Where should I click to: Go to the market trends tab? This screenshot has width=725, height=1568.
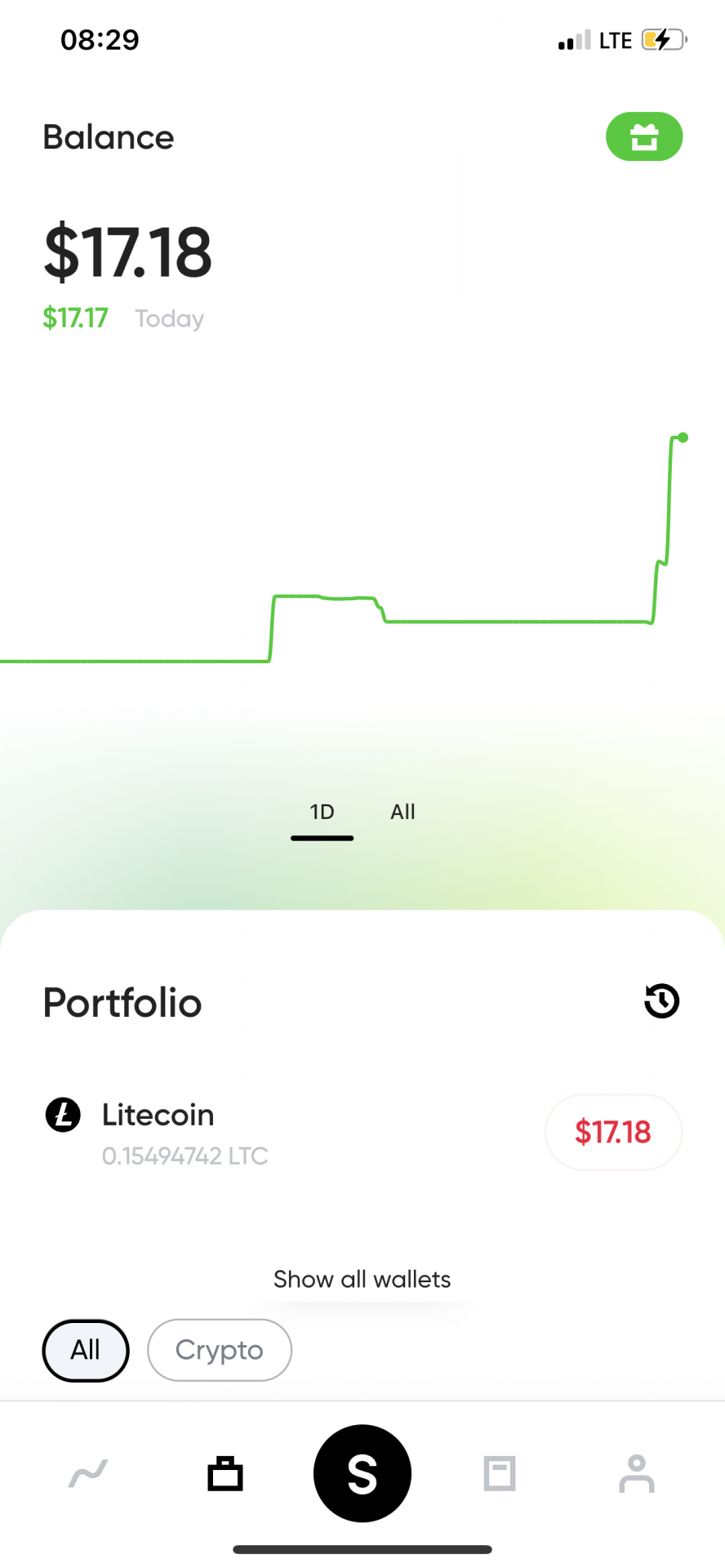tap(88, 1474)
